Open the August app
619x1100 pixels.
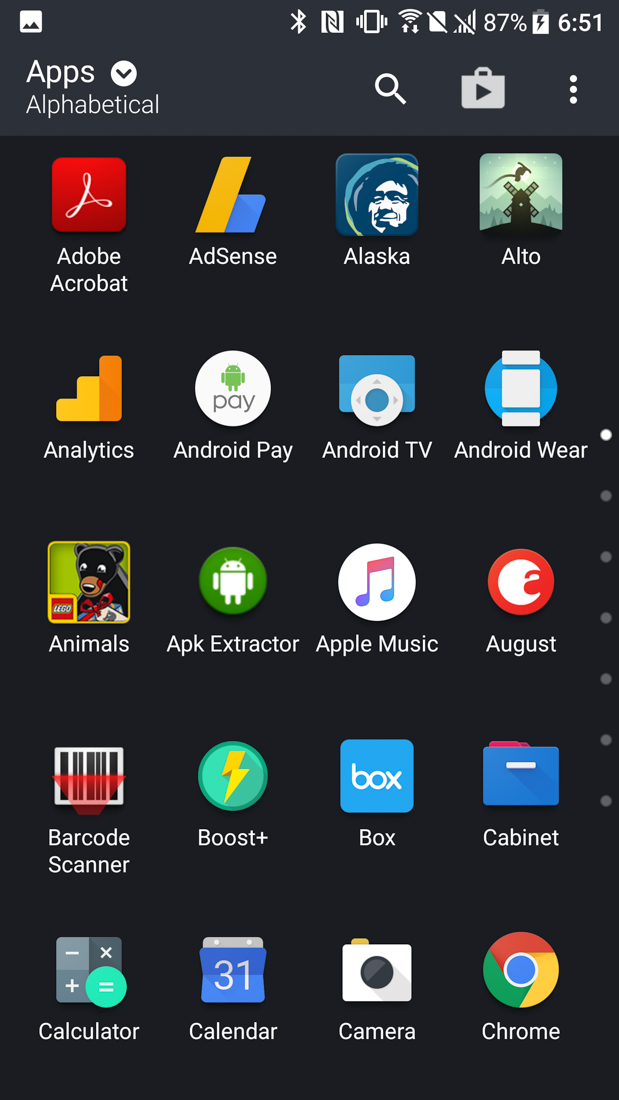point(521,582)
